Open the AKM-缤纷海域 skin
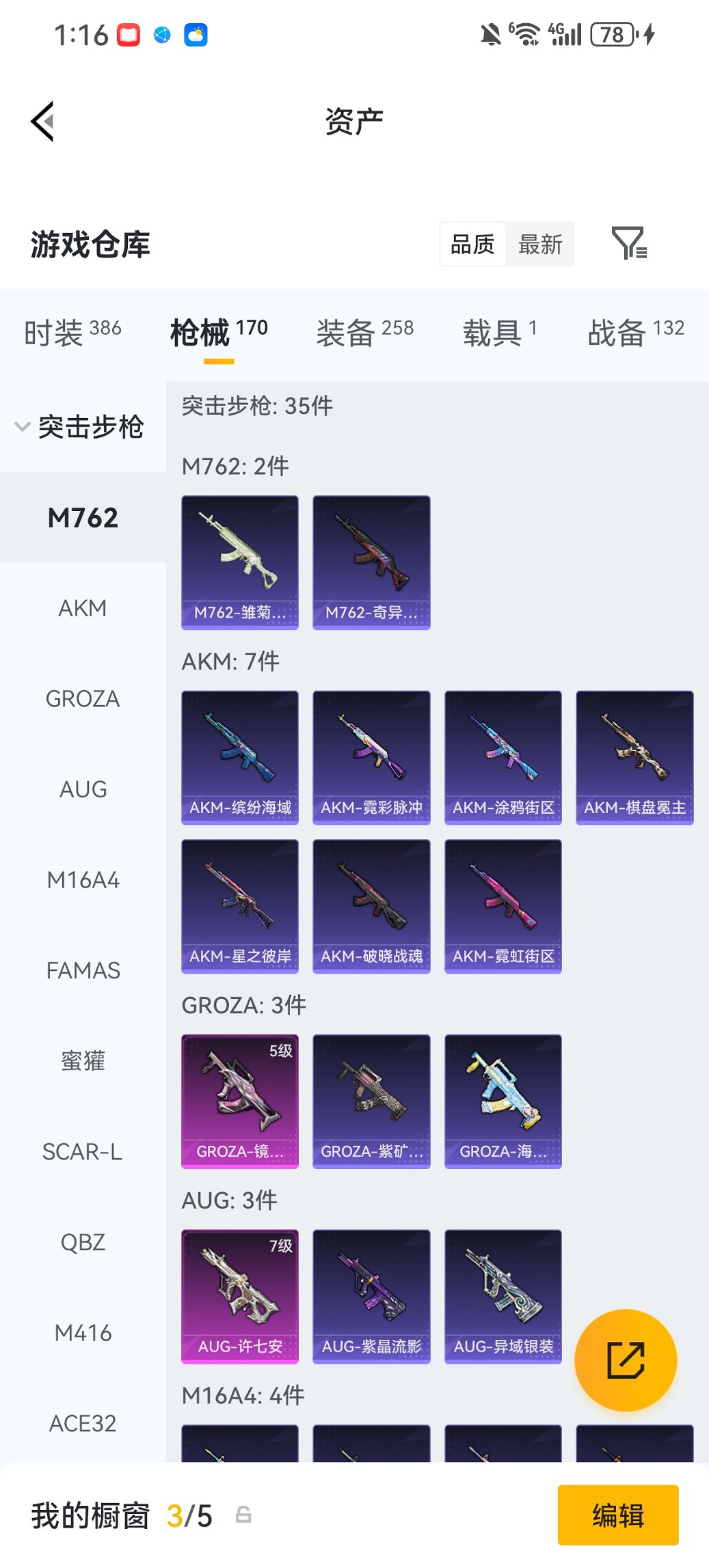 [240, 757]
